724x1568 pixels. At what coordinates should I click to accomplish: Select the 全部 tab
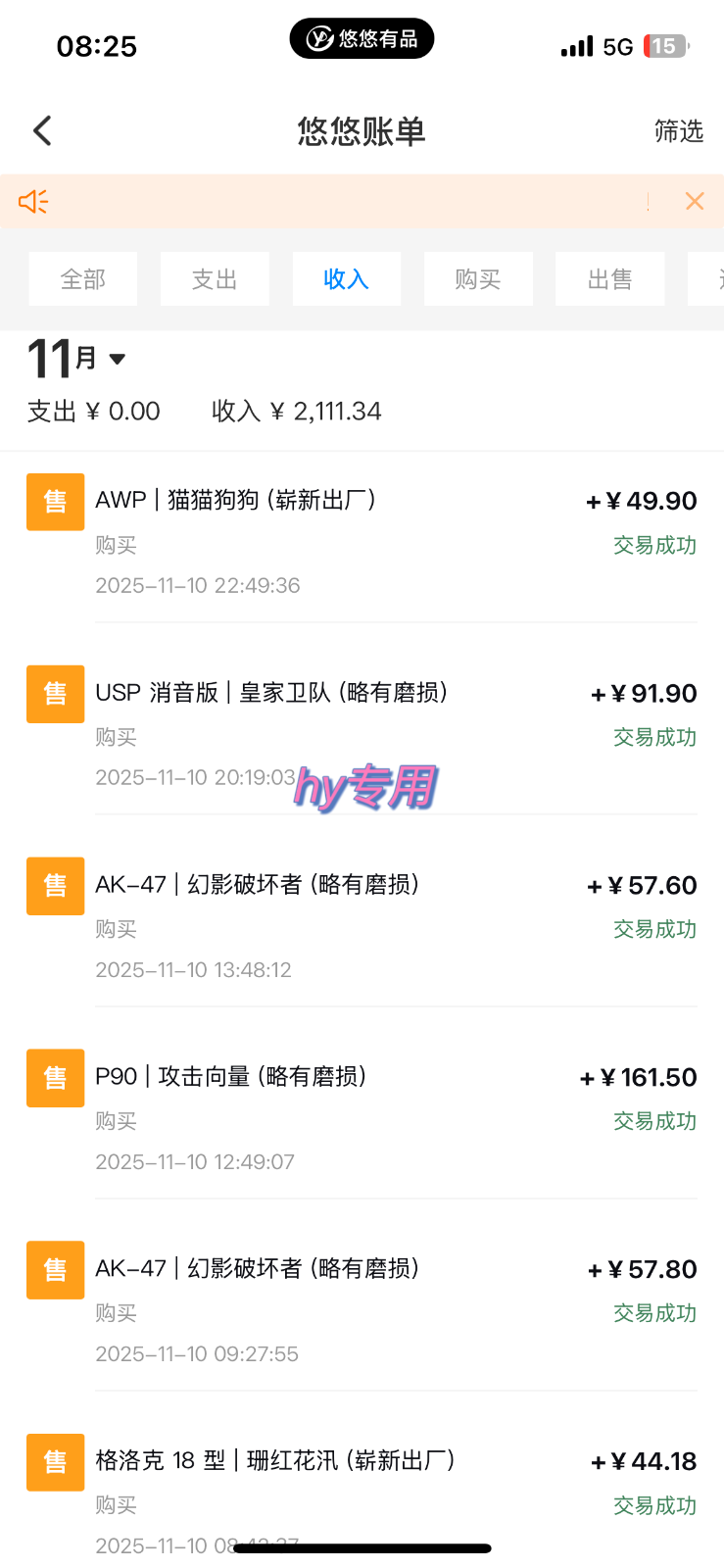point(82,278)
